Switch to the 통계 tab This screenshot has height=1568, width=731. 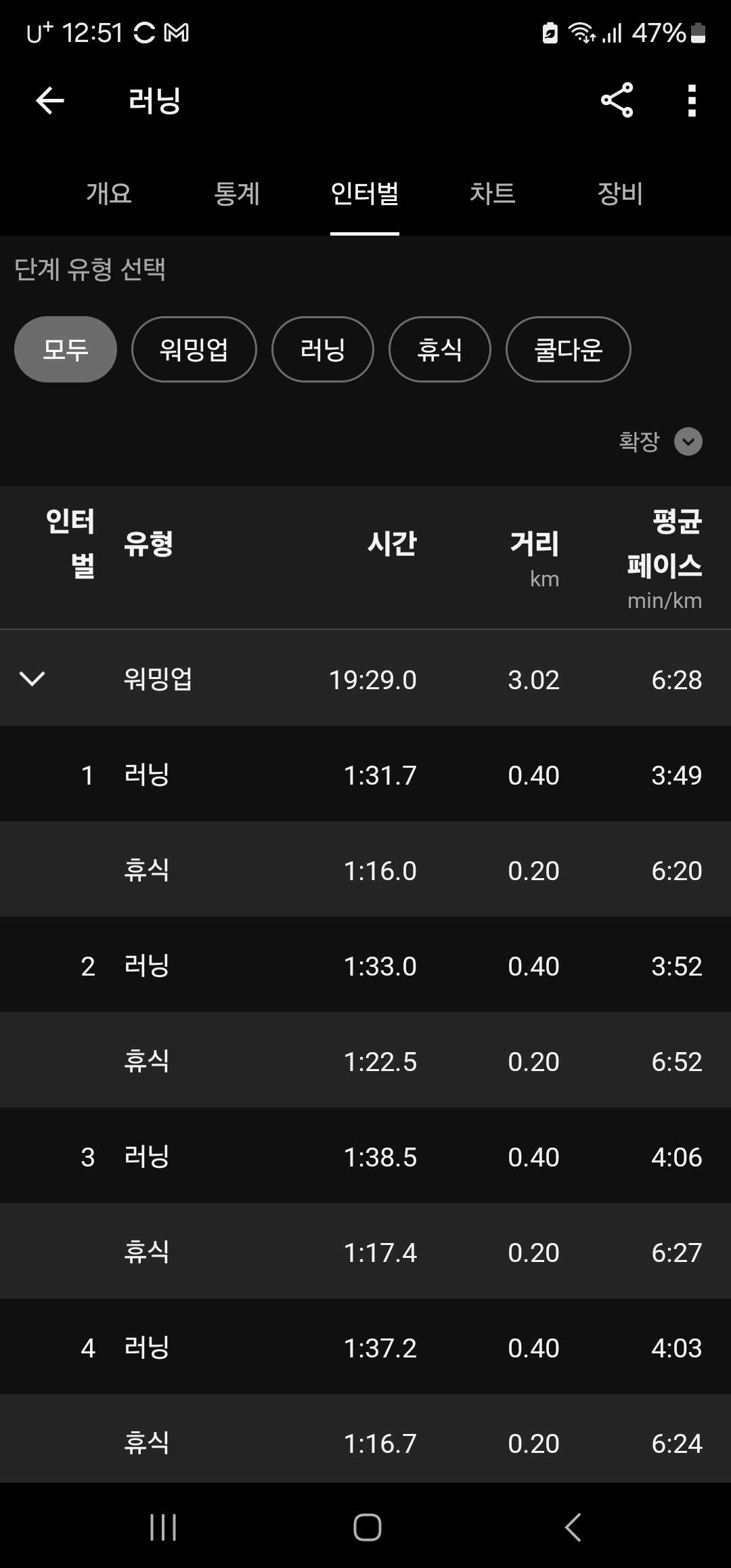(237, 193)
